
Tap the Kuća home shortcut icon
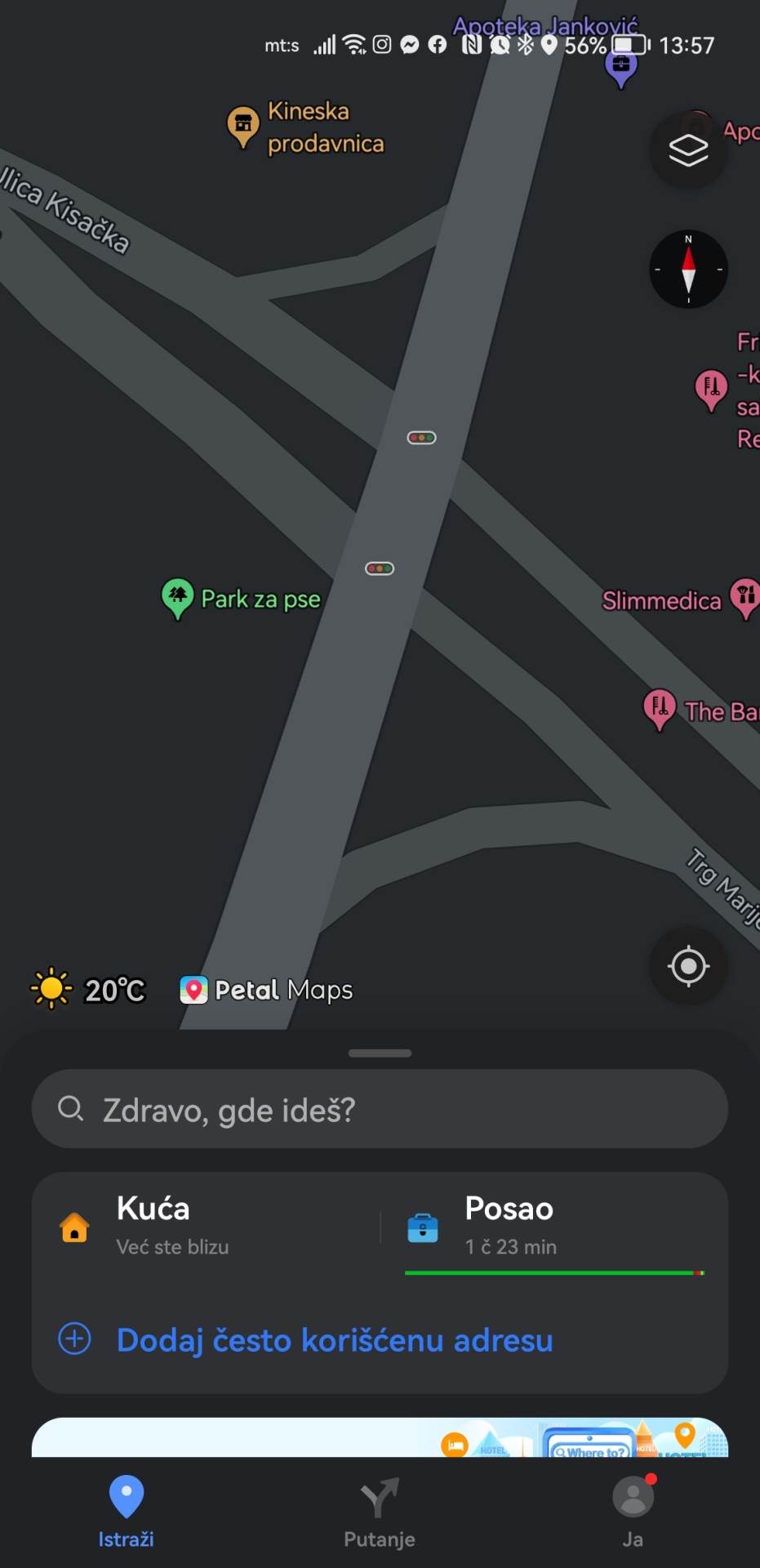pos(74,1227)
